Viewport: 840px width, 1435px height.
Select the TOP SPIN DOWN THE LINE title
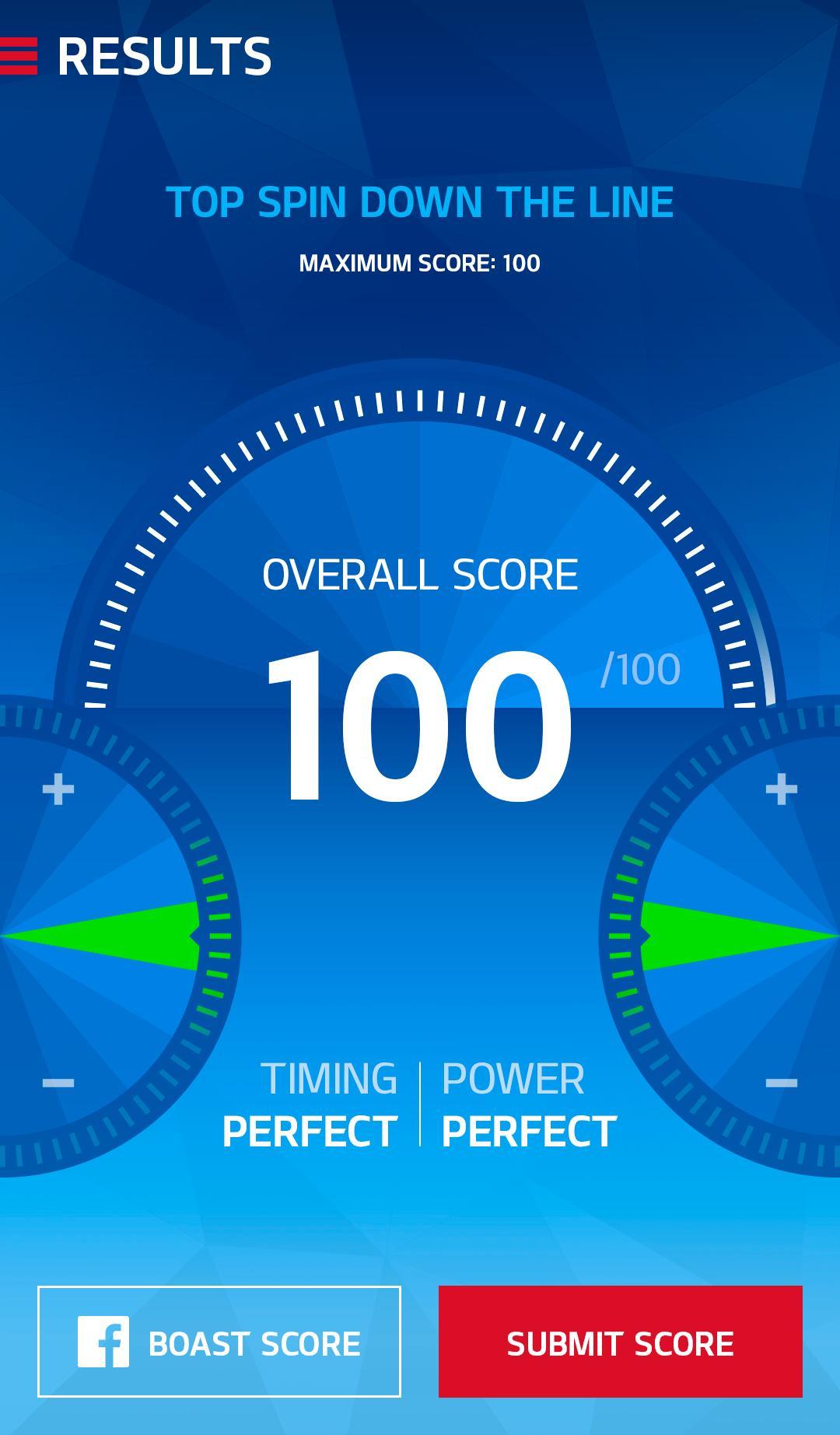click(x=420, y=202)
